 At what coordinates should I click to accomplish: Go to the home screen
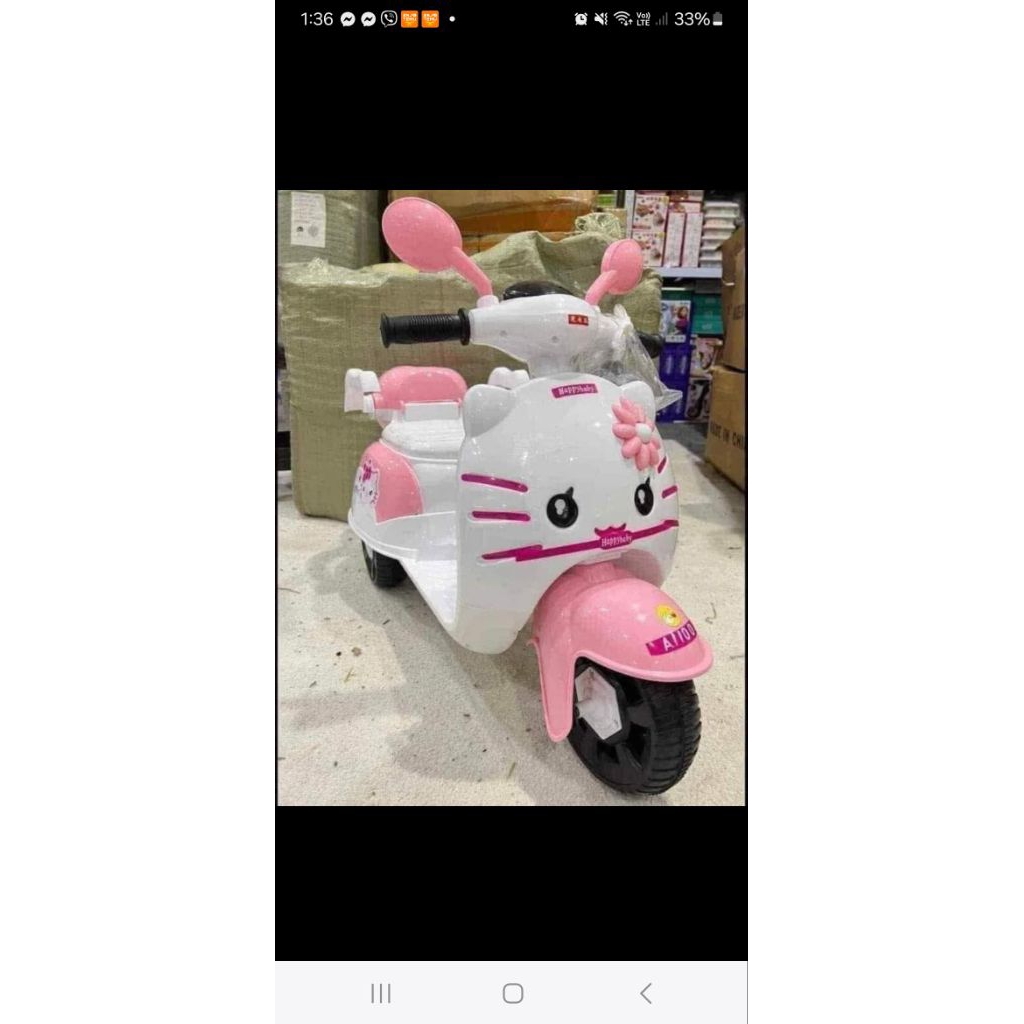[513, 993]
